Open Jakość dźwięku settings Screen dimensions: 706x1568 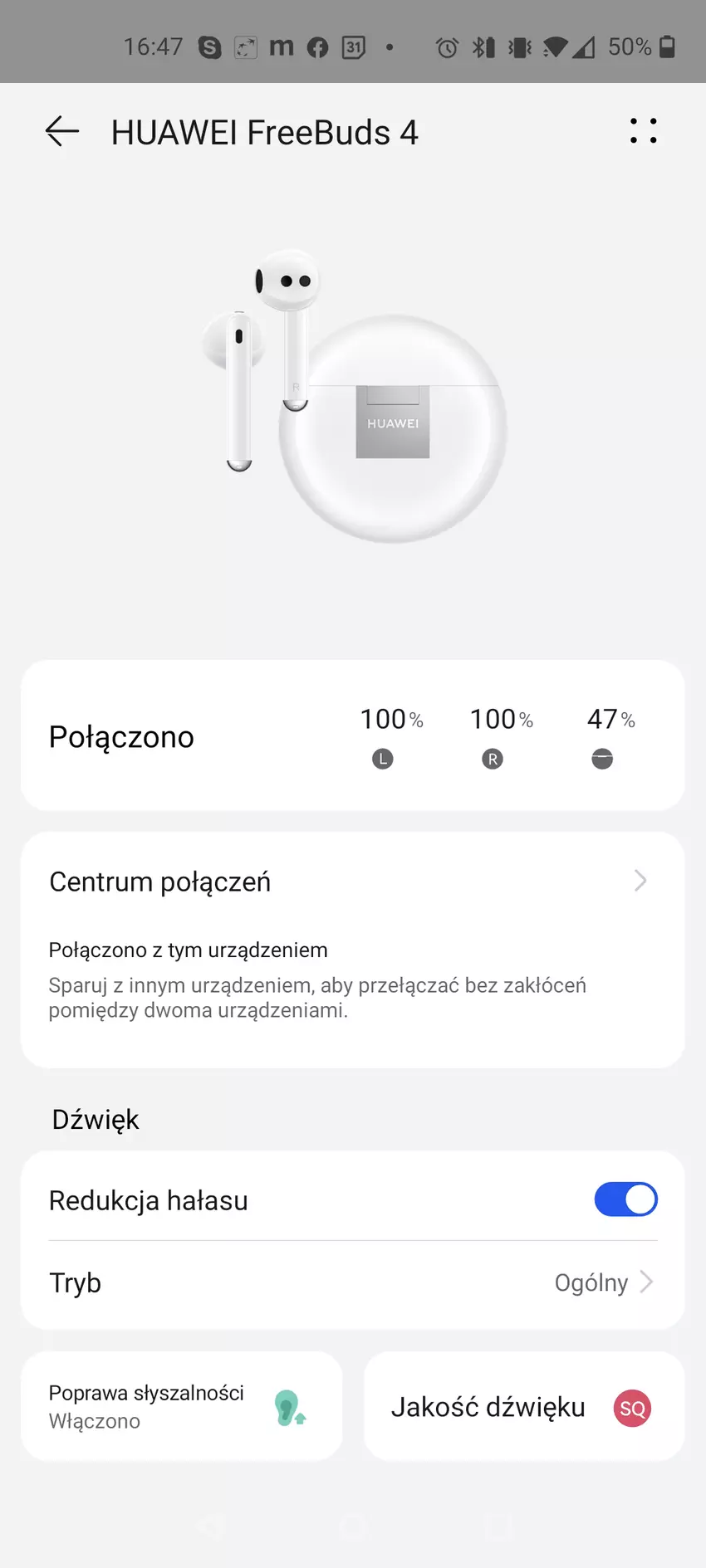click(x=523, y=1407)
